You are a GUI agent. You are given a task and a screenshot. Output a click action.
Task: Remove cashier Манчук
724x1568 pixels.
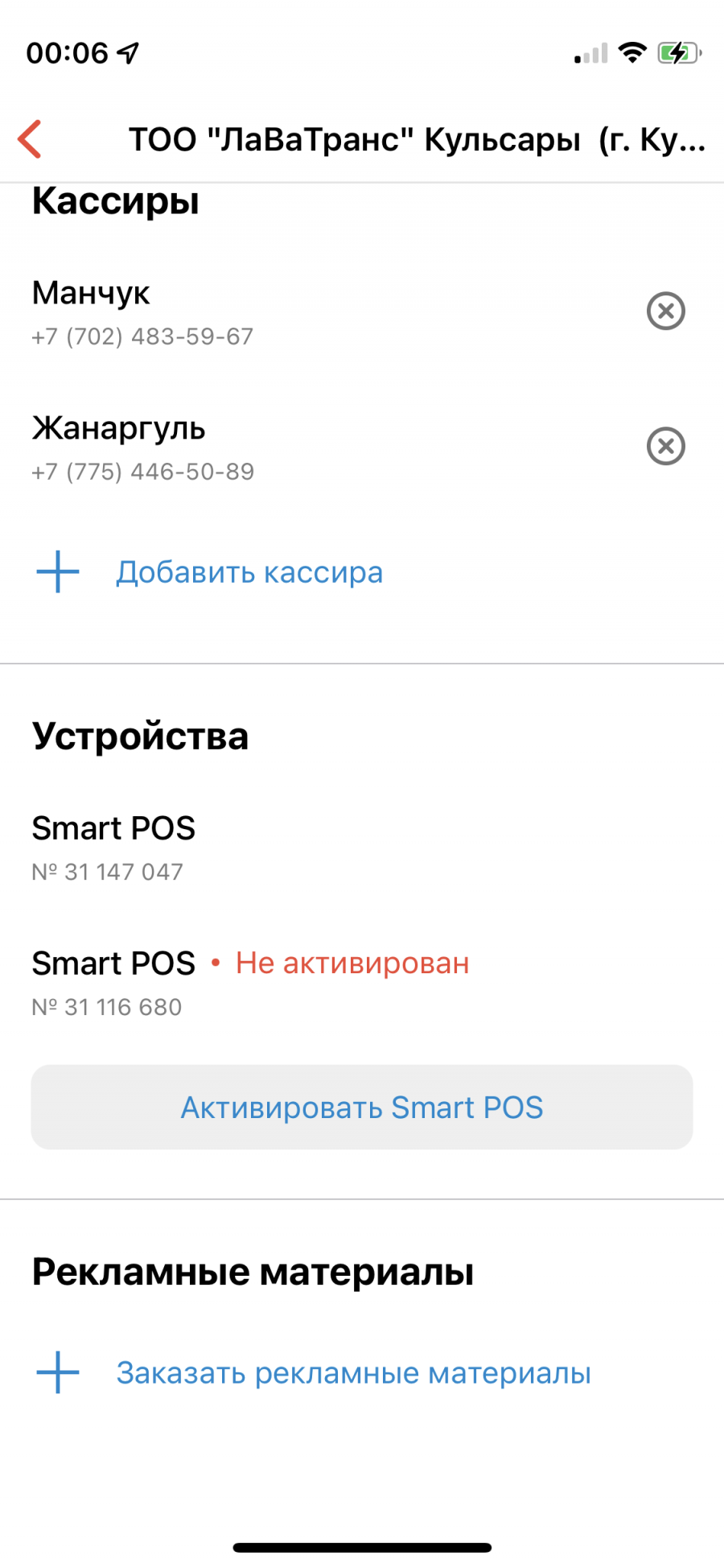click(x=665, y=311)
